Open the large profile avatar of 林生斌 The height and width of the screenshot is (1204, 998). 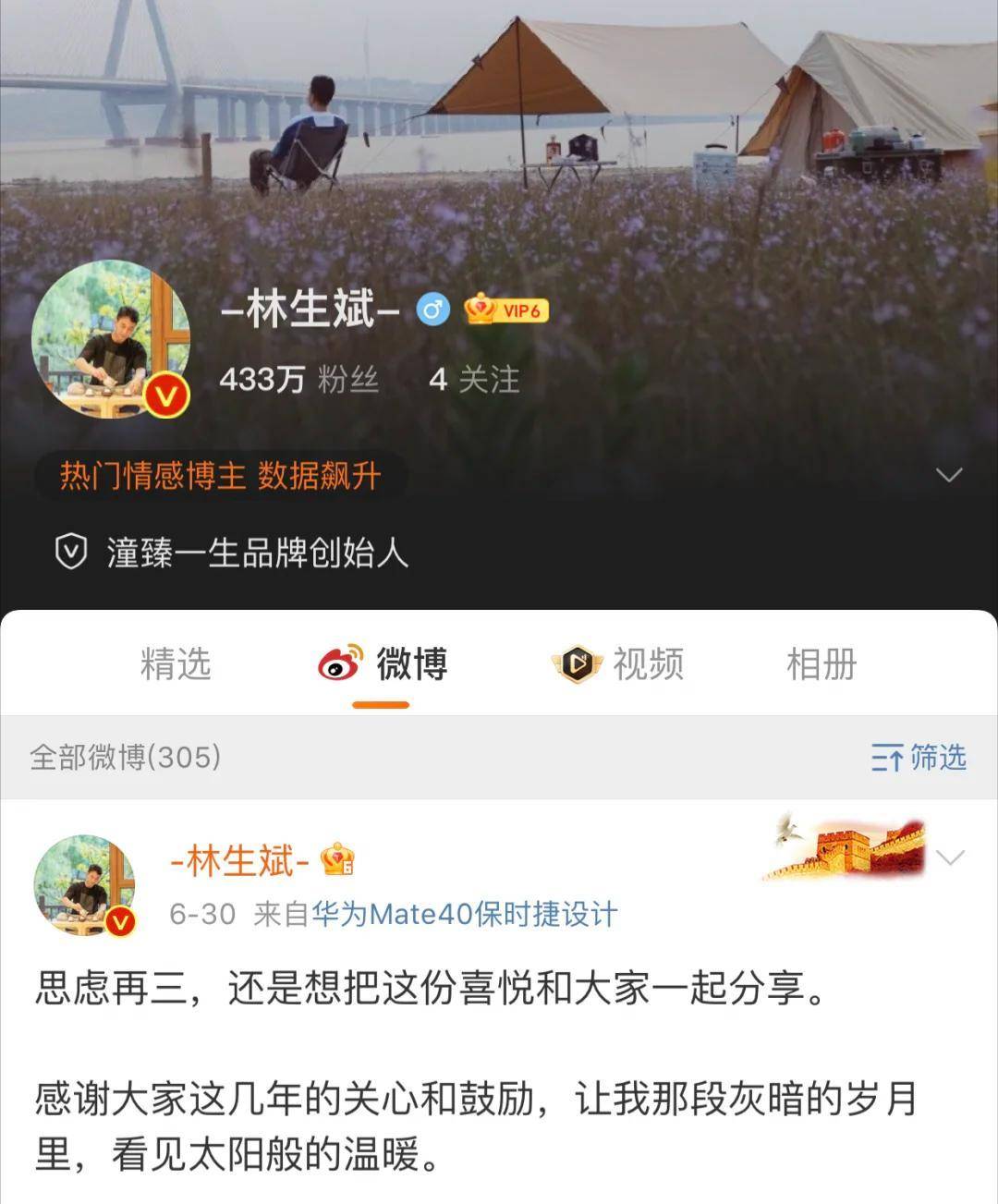pyautogui.click(x=110, y=339)
